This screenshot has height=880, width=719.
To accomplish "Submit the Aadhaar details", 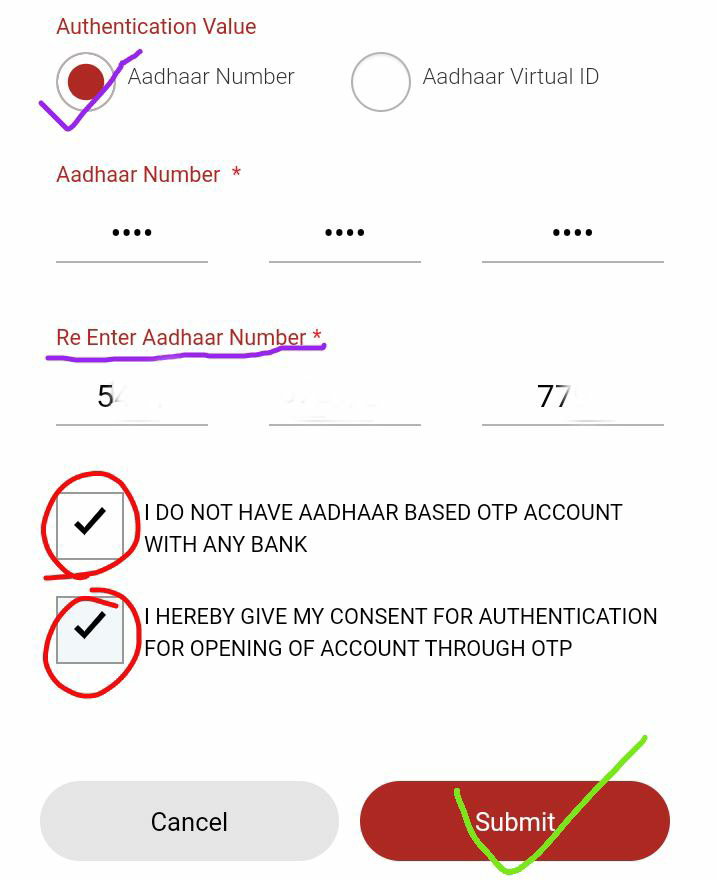I will pos(514,821).
